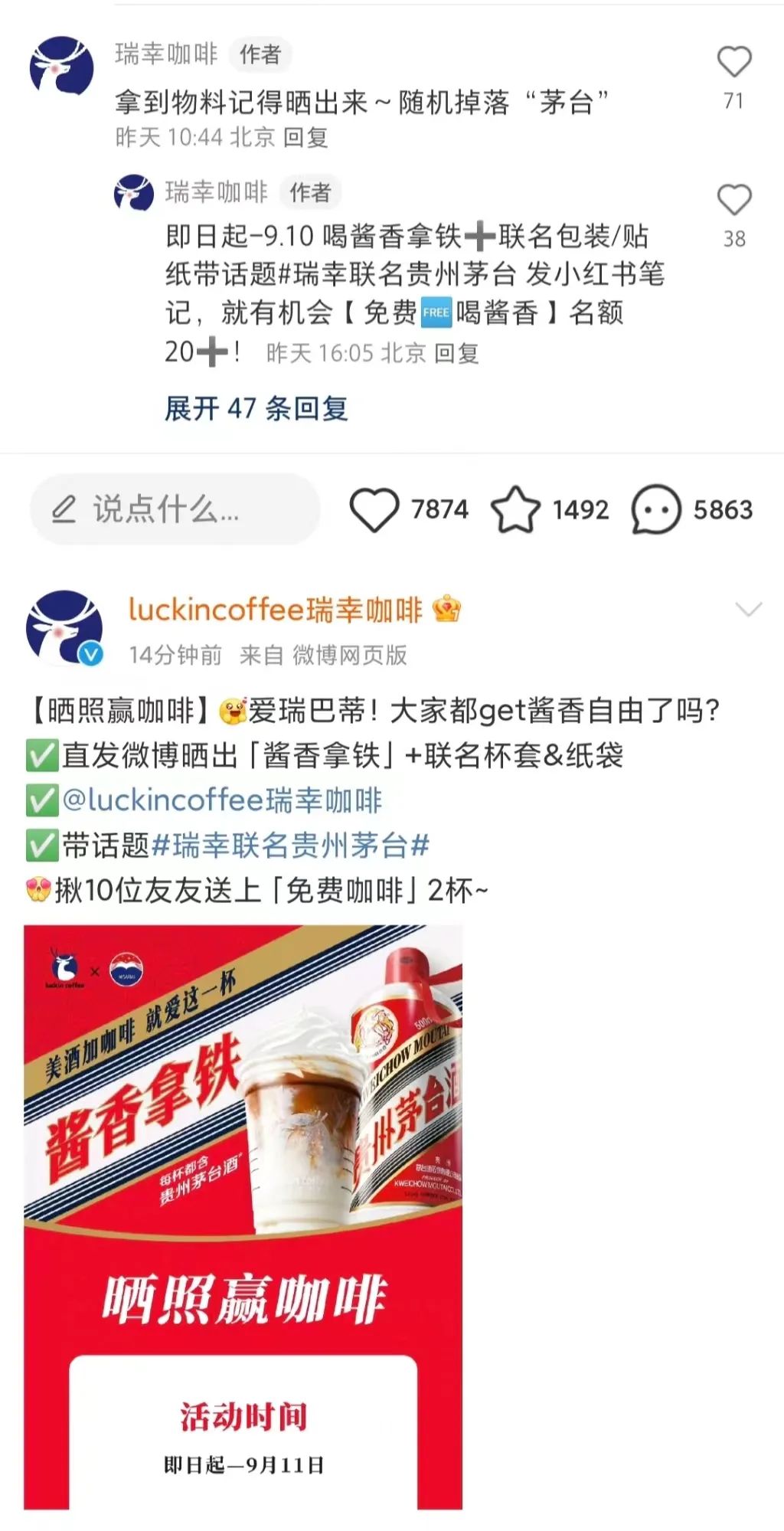This screenshot has width=784, height=1531.
Task: Open the 5863 comments bubble
Action: point(655,509)
